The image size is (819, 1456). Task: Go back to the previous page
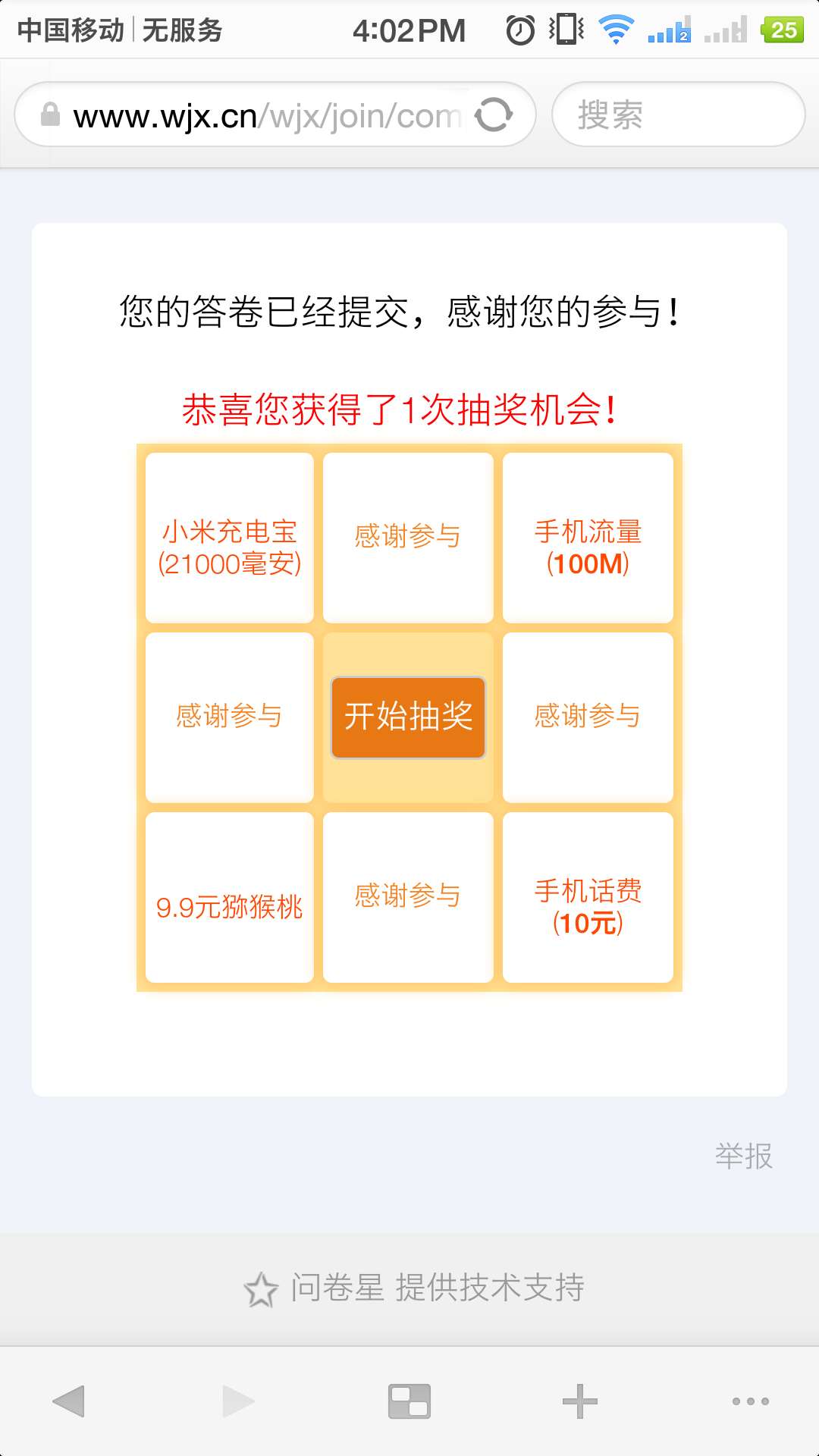pyautogui.click(x=69, y=1401)
